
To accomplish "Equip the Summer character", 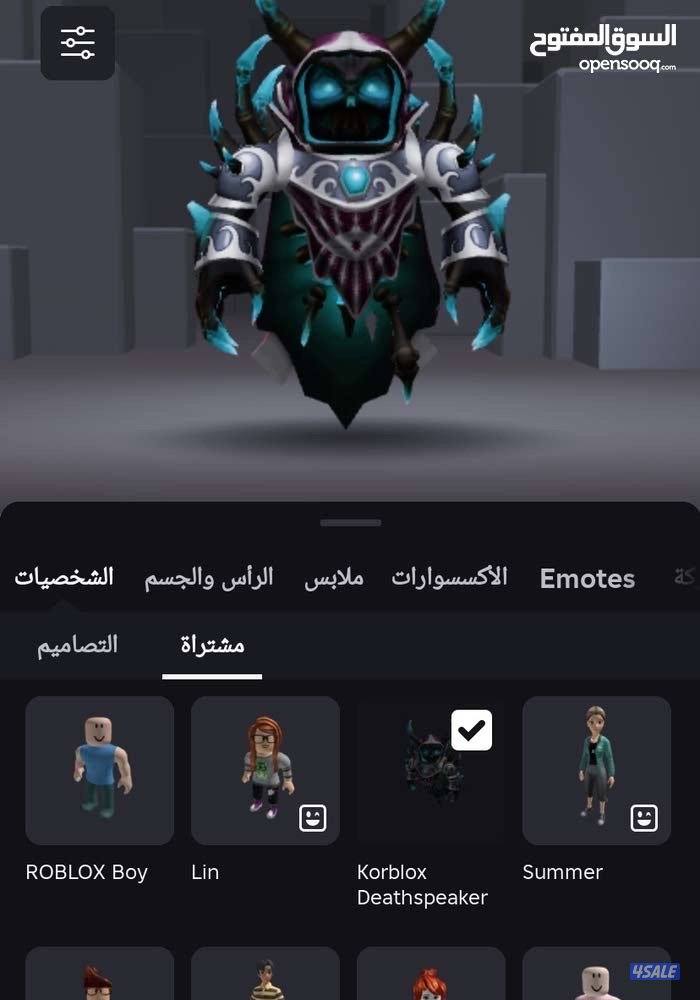I will (597, 770).
